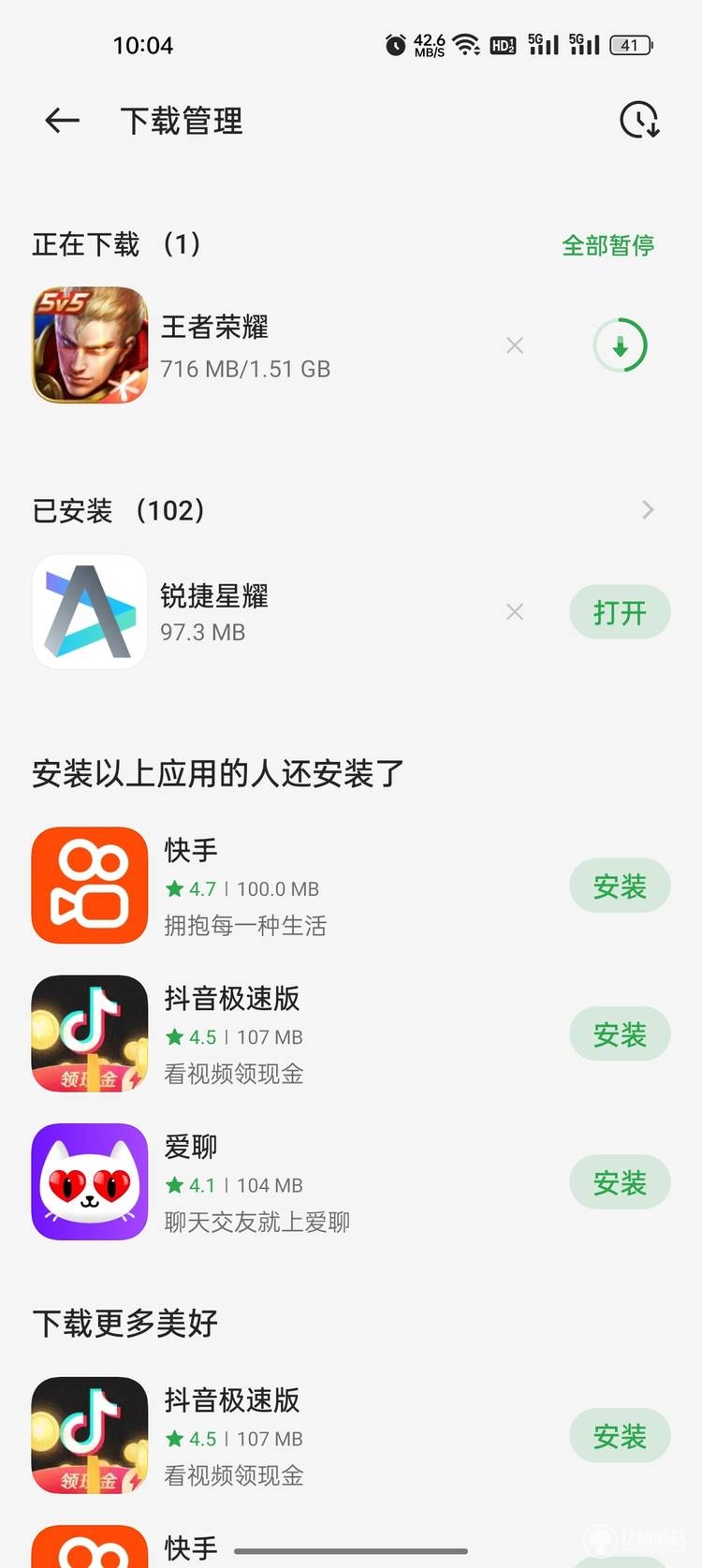Expand the 已安装 (102) list

click(647, 510)
